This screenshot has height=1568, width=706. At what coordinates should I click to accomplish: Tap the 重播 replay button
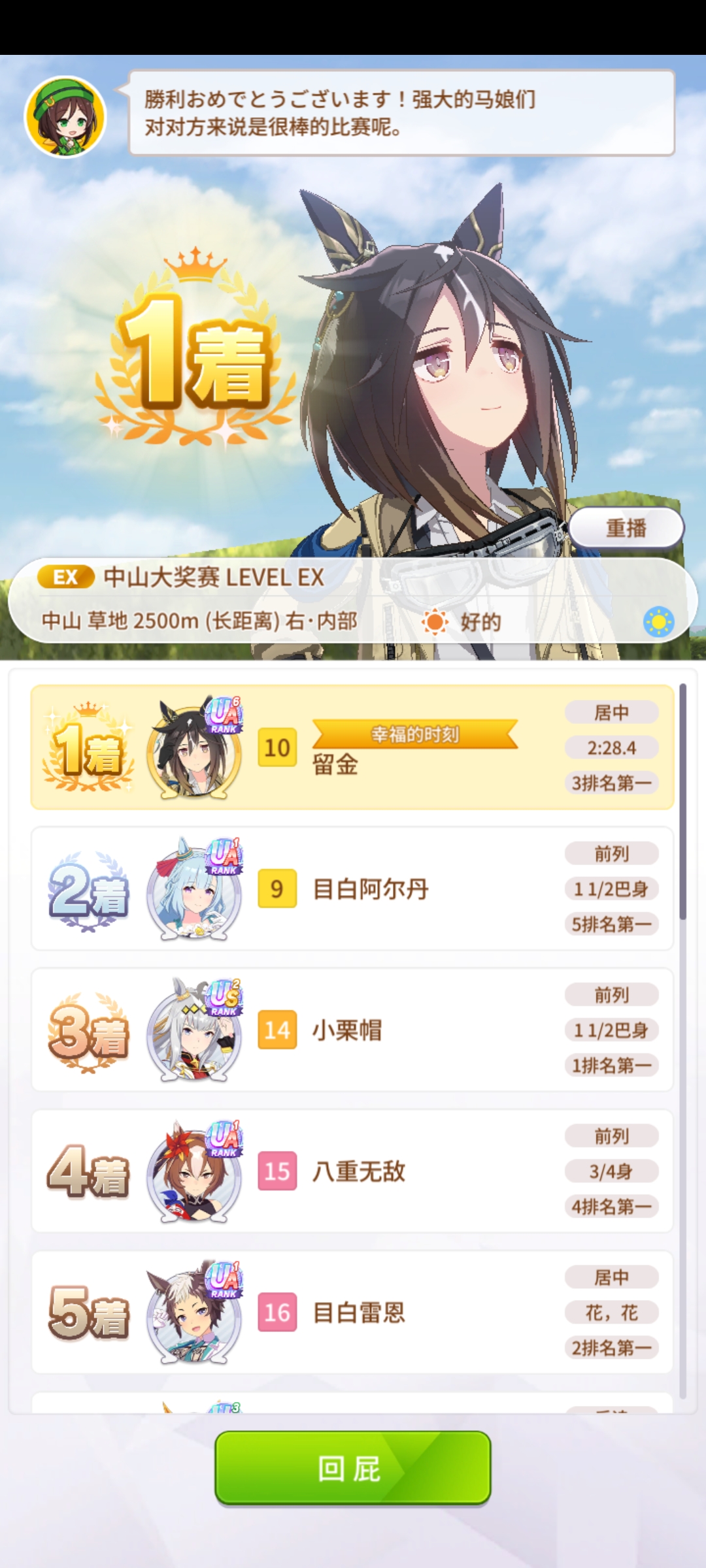(626, 528)
